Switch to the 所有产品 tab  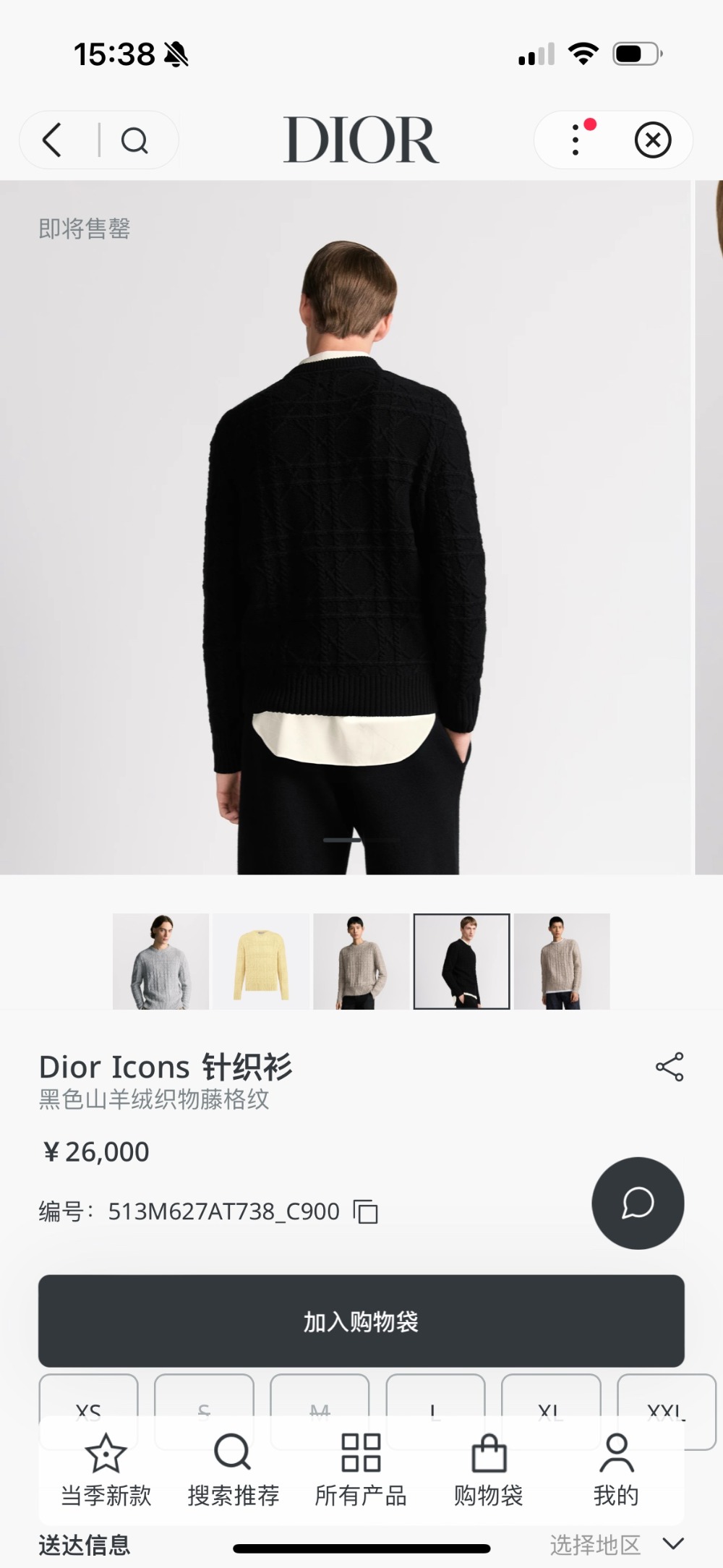(x=361, y=1470)
